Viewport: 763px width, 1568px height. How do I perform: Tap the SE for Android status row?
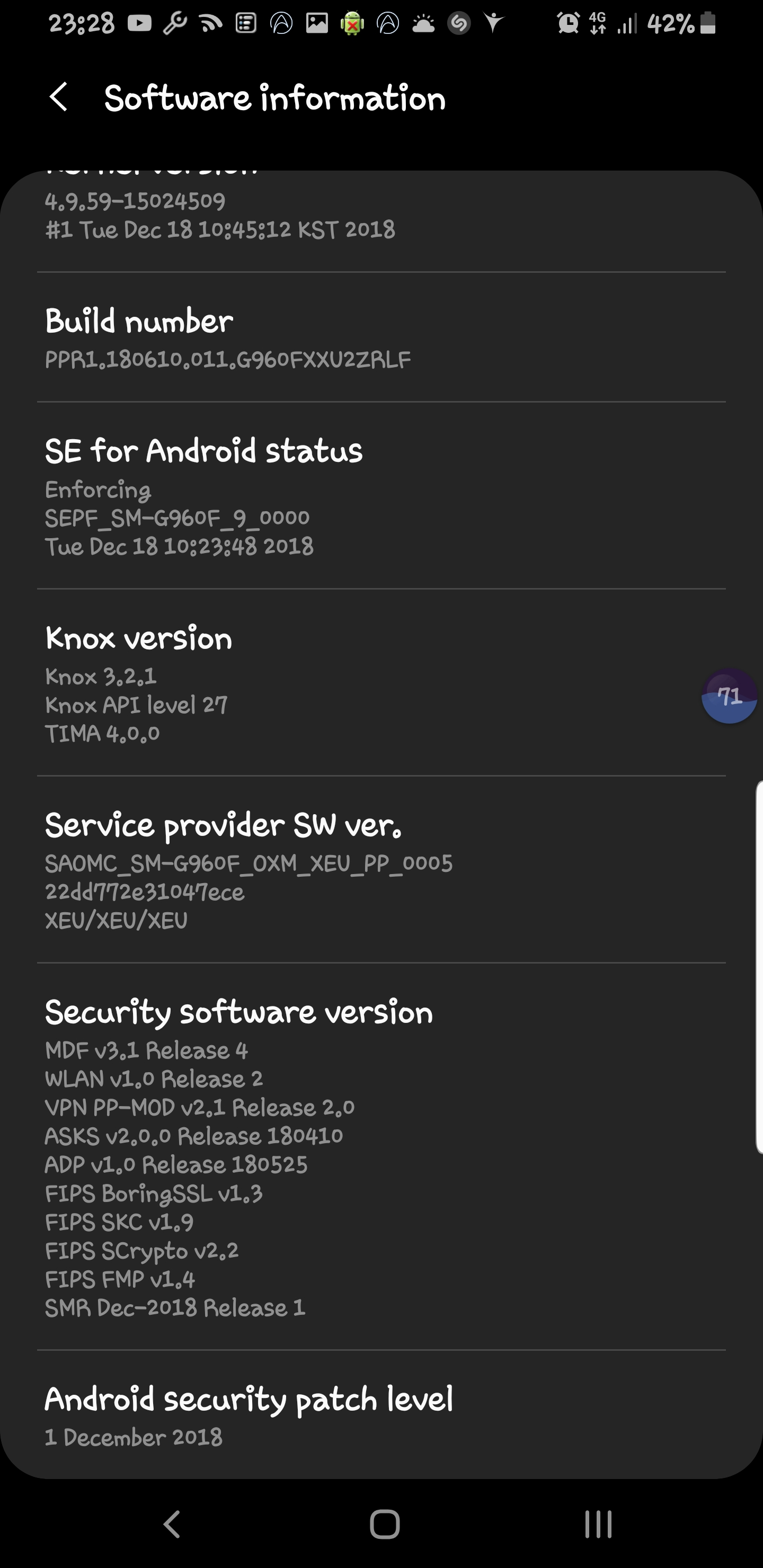(381, 495)
